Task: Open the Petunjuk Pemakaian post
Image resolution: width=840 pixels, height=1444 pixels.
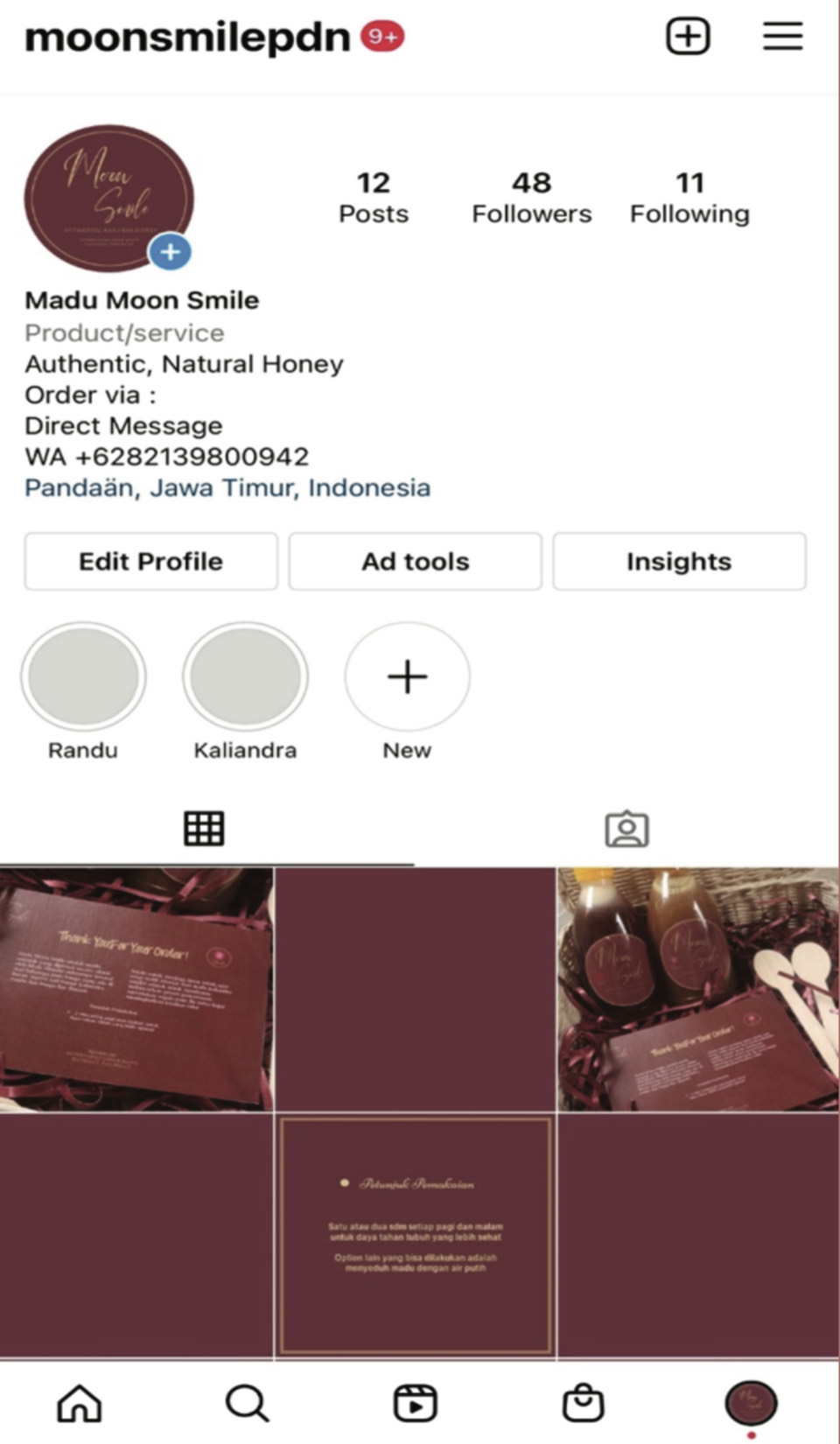Action: (x=416, y=1236)
